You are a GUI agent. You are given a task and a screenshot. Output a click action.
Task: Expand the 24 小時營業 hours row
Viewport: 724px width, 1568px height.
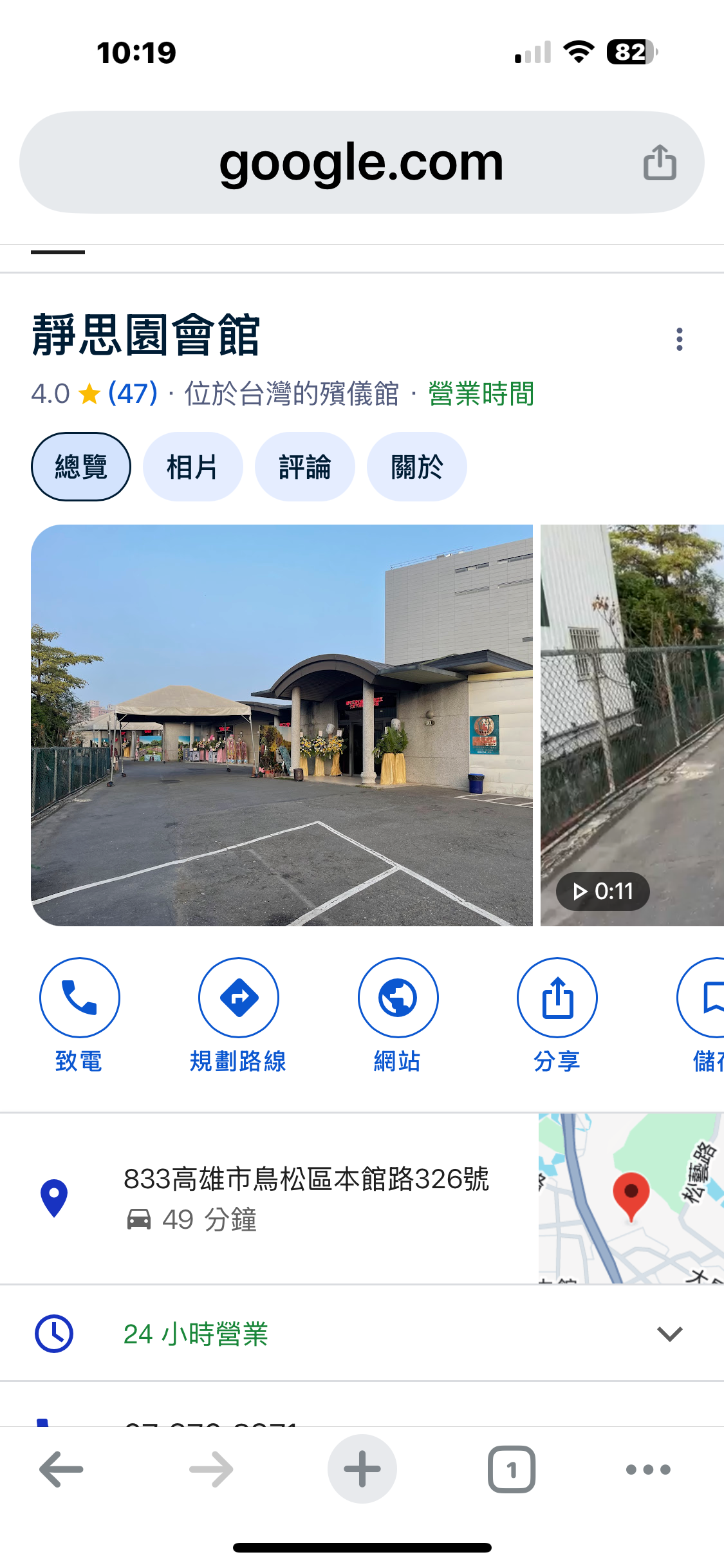point(362,1334)
